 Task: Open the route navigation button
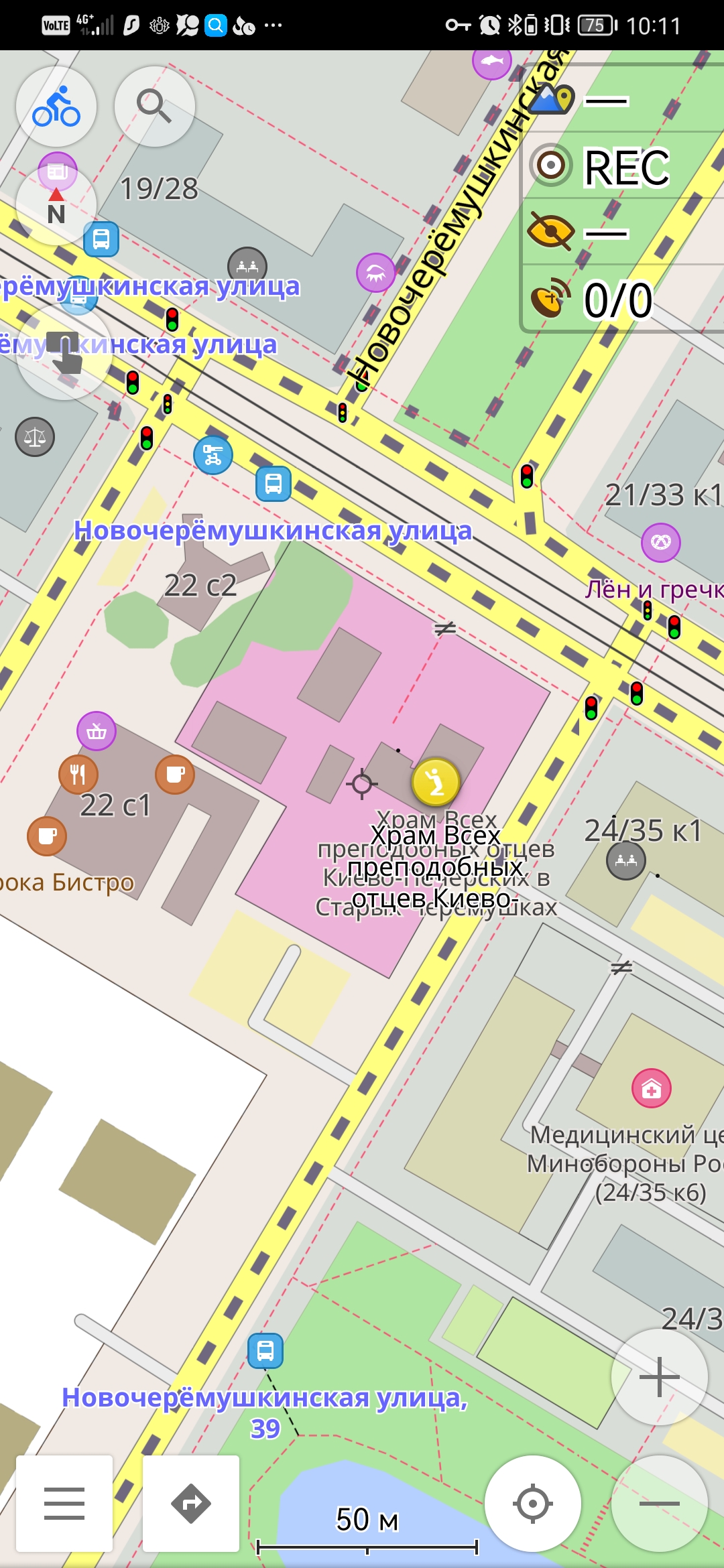tap(191, 1503)
